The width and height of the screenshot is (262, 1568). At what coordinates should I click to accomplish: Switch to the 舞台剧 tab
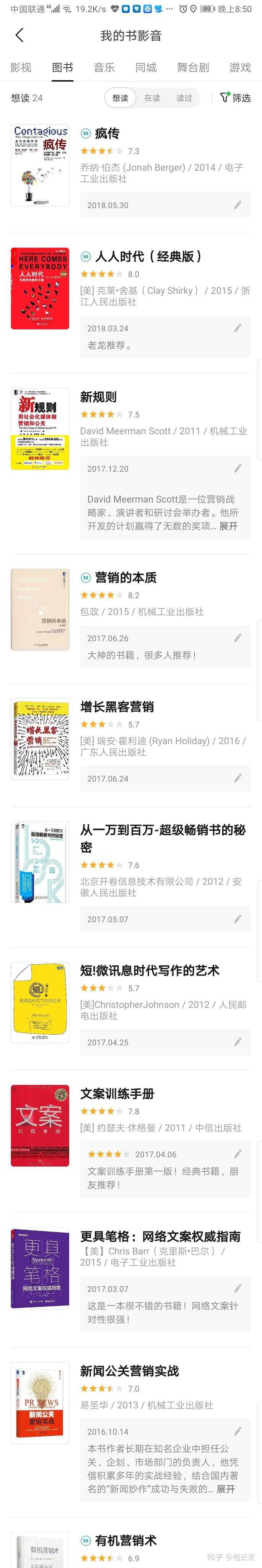[193, 67]
